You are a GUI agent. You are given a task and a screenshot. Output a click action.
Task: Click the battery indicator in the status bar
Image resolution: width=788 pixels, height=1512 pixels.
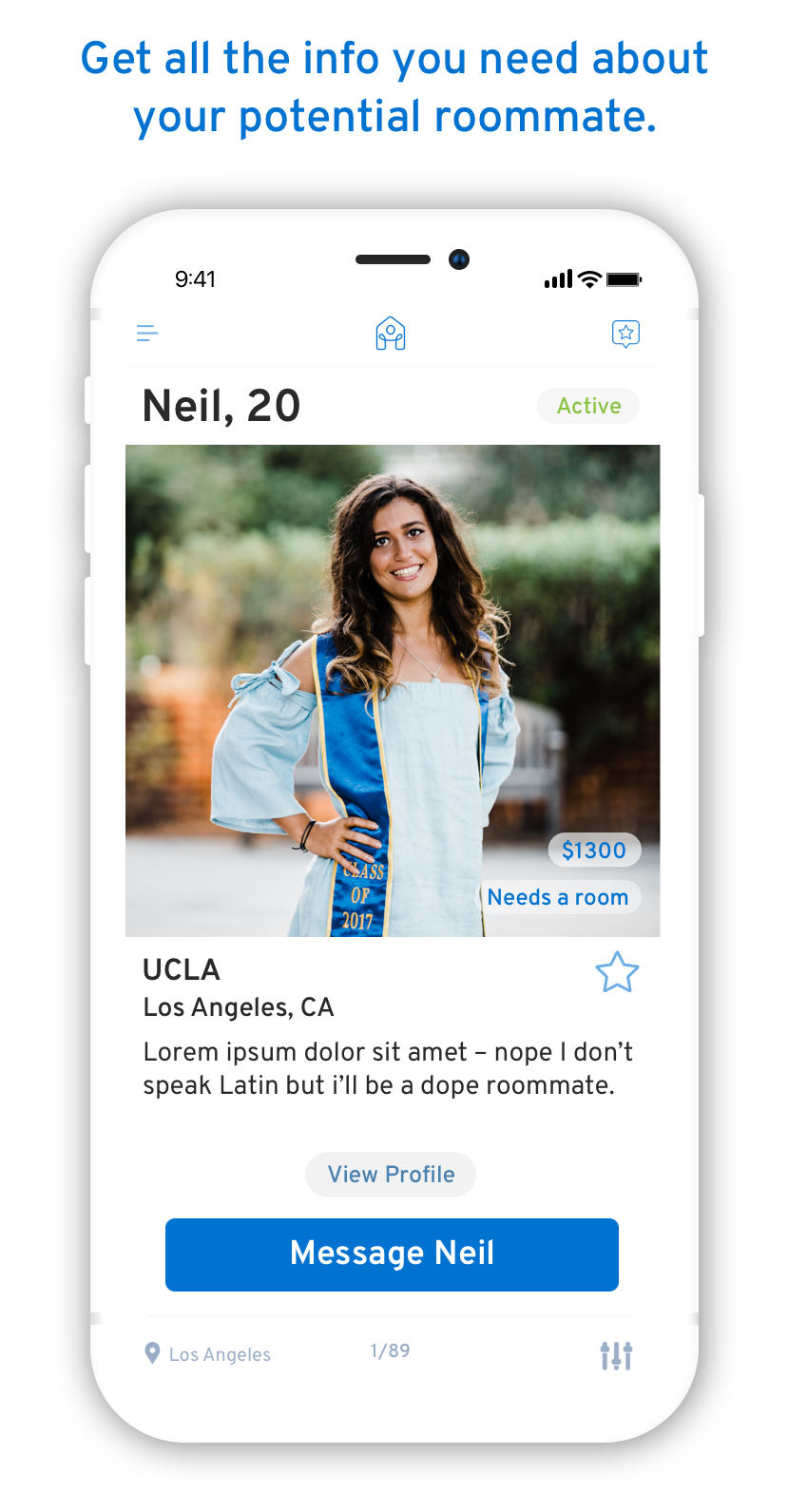(x=623, y=278)
